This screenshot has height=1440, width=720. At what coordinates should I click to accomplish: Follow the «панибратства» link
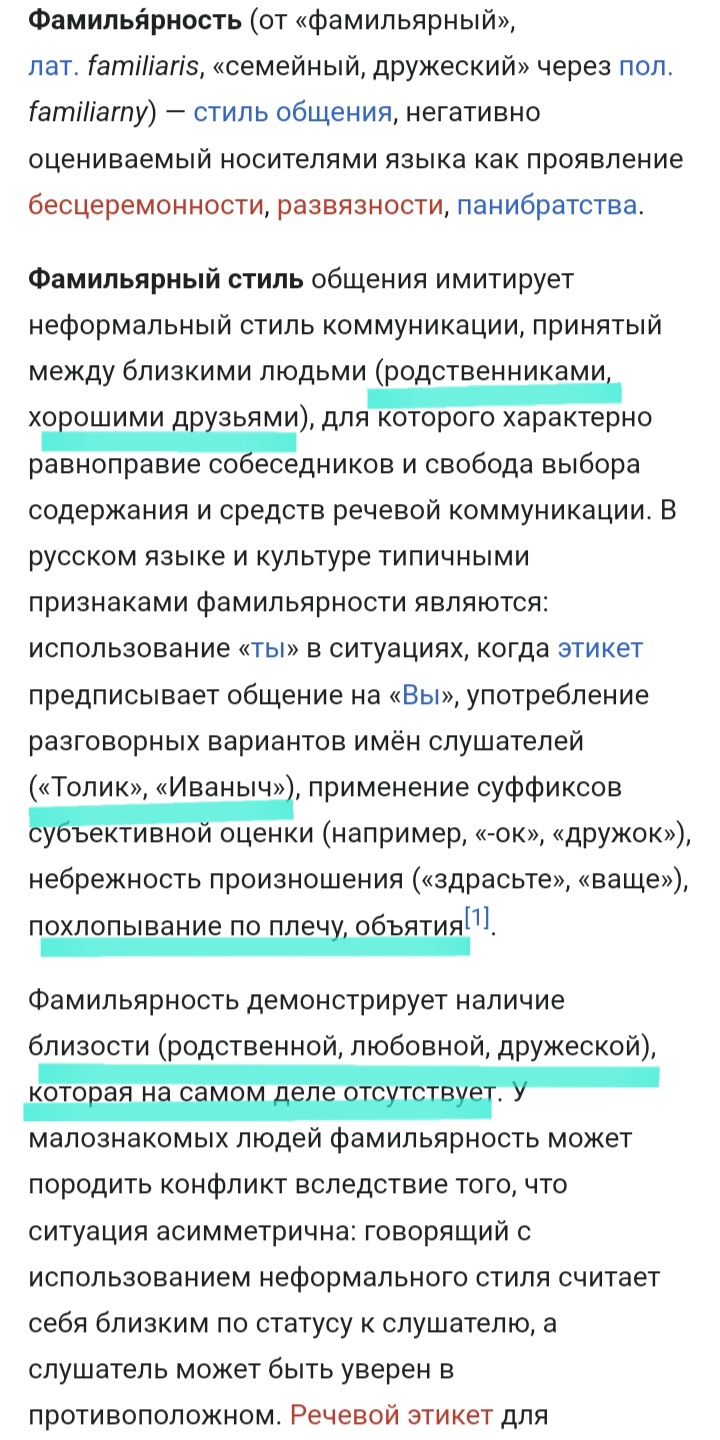pos(547,206)
